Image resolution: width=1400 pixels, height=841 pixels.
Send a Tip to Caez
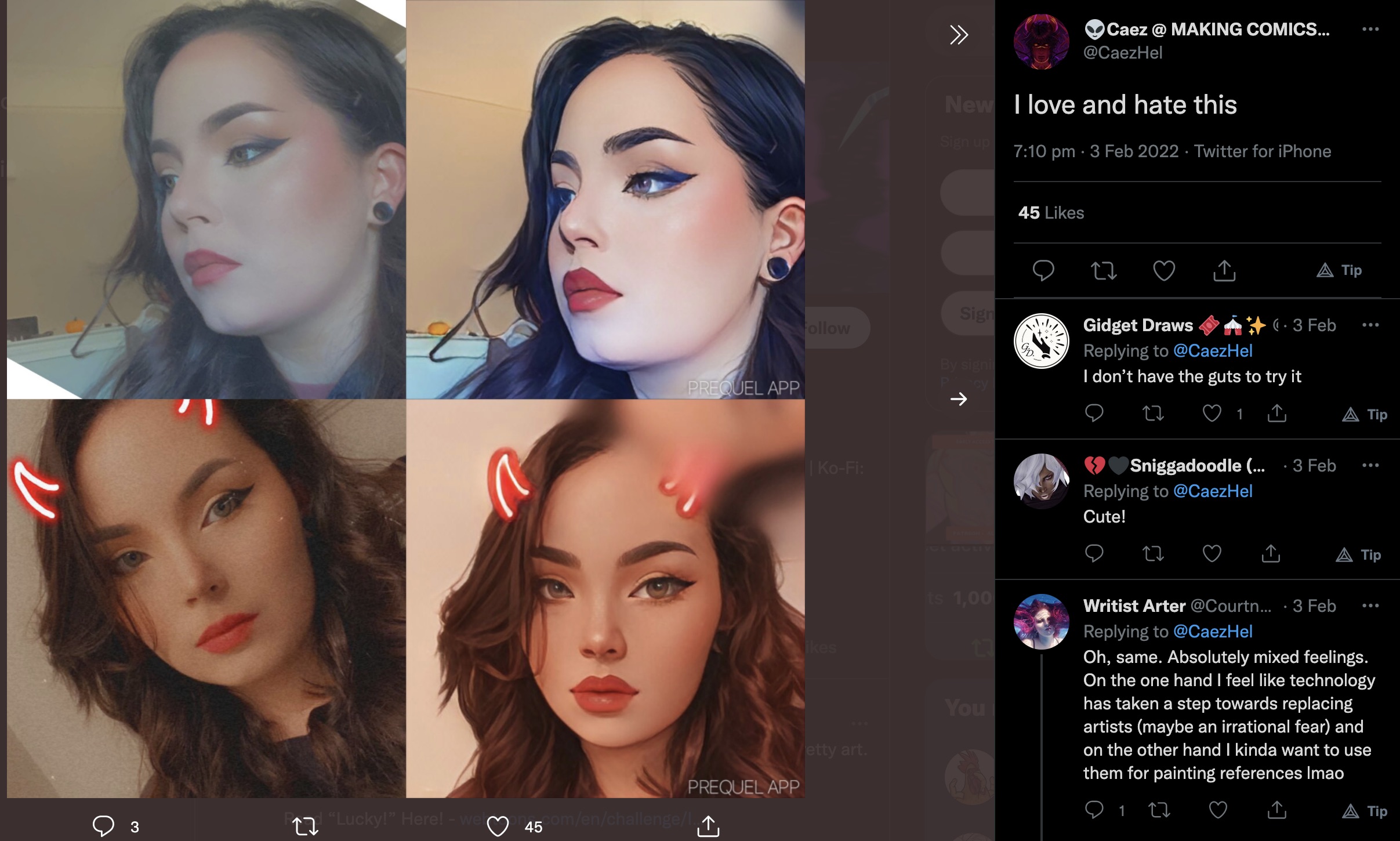[1340, 270]
